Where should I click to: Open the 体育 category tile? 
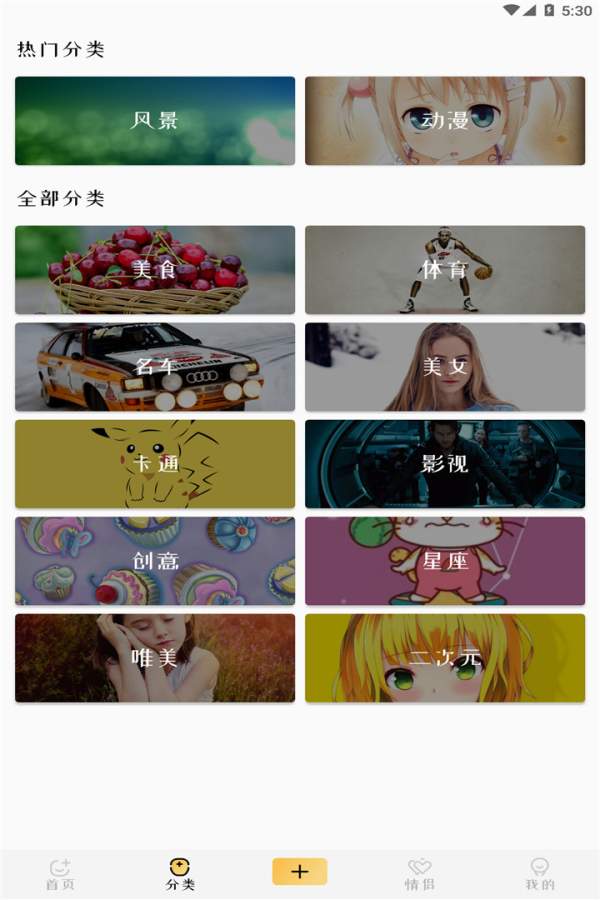[445, 270]
